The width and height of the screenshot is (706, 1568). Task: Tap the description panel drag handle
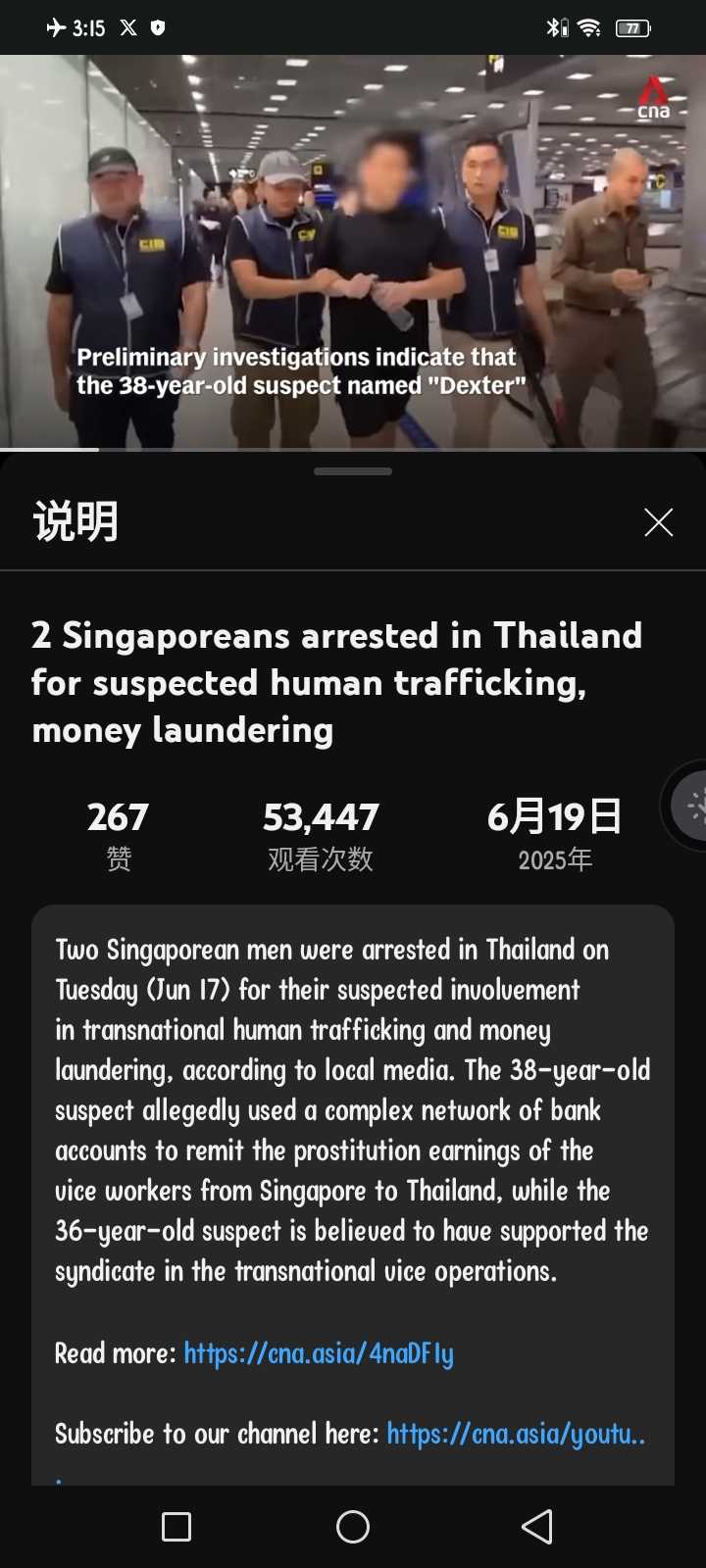point(353,471)
